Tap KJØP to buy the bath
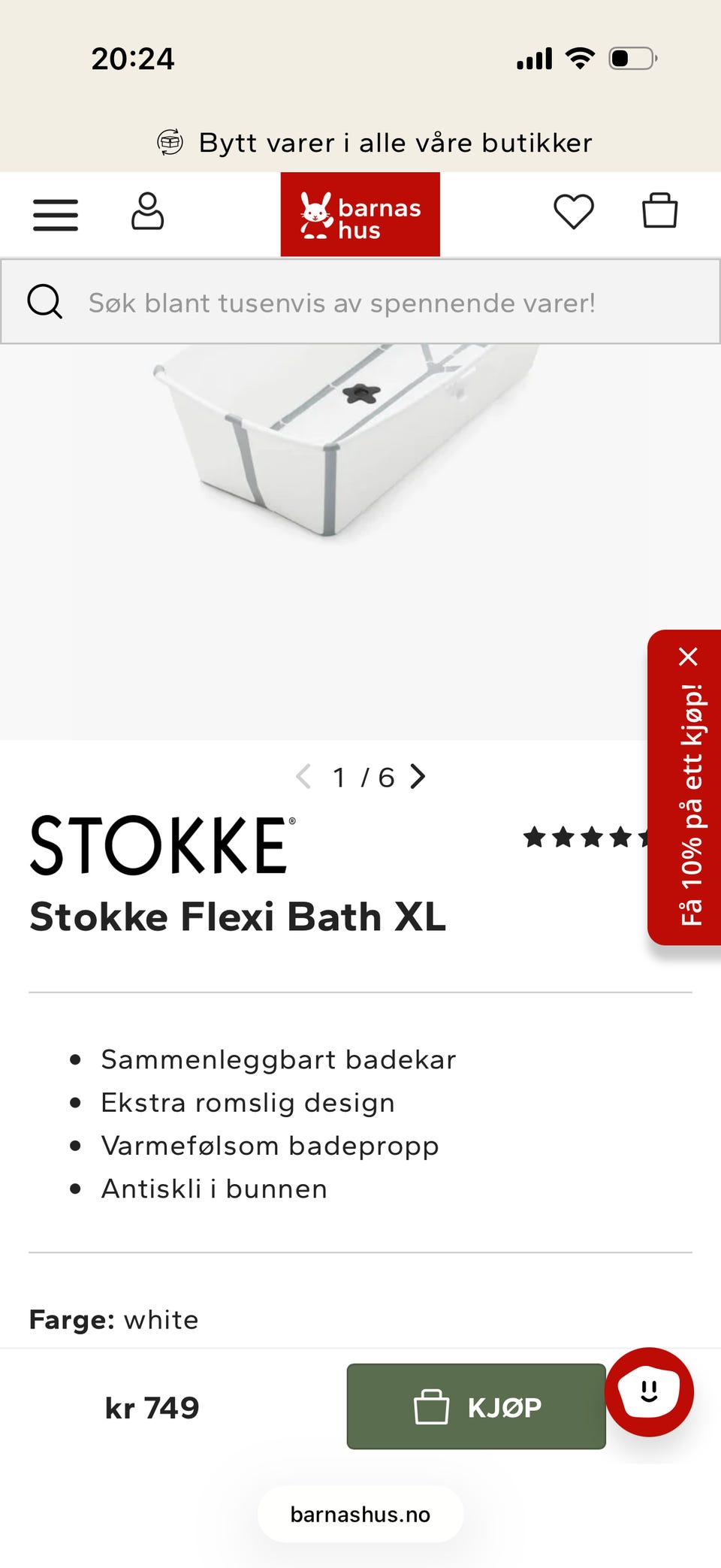The height and width of the screenshot is (1568, 721). [476, 1406]
